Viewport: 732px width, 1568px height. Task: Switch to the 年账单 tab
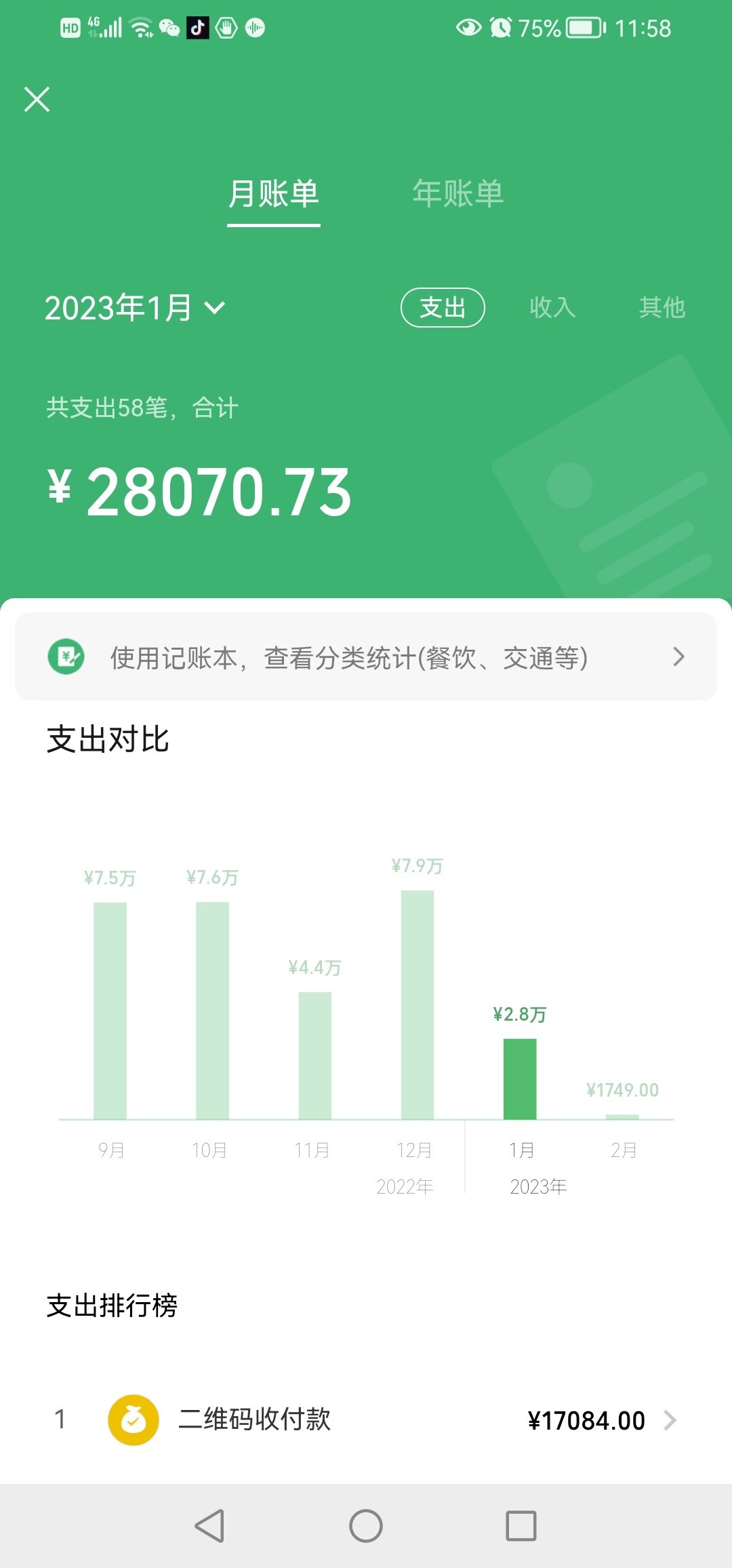458,193
